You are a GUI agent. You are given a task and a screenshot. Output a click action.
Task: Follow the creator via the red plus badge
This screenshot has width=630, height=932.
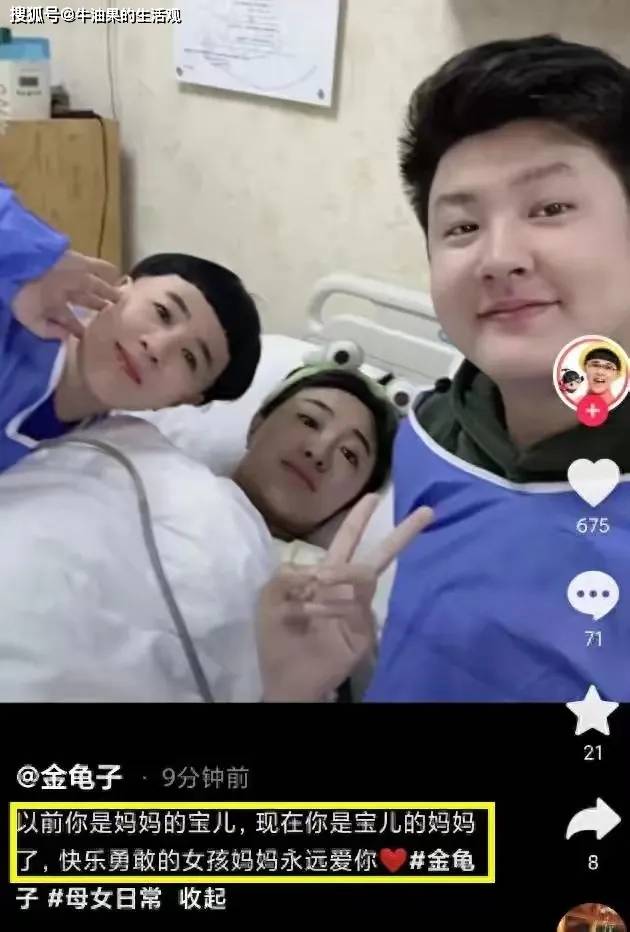[x=592, y=410]
